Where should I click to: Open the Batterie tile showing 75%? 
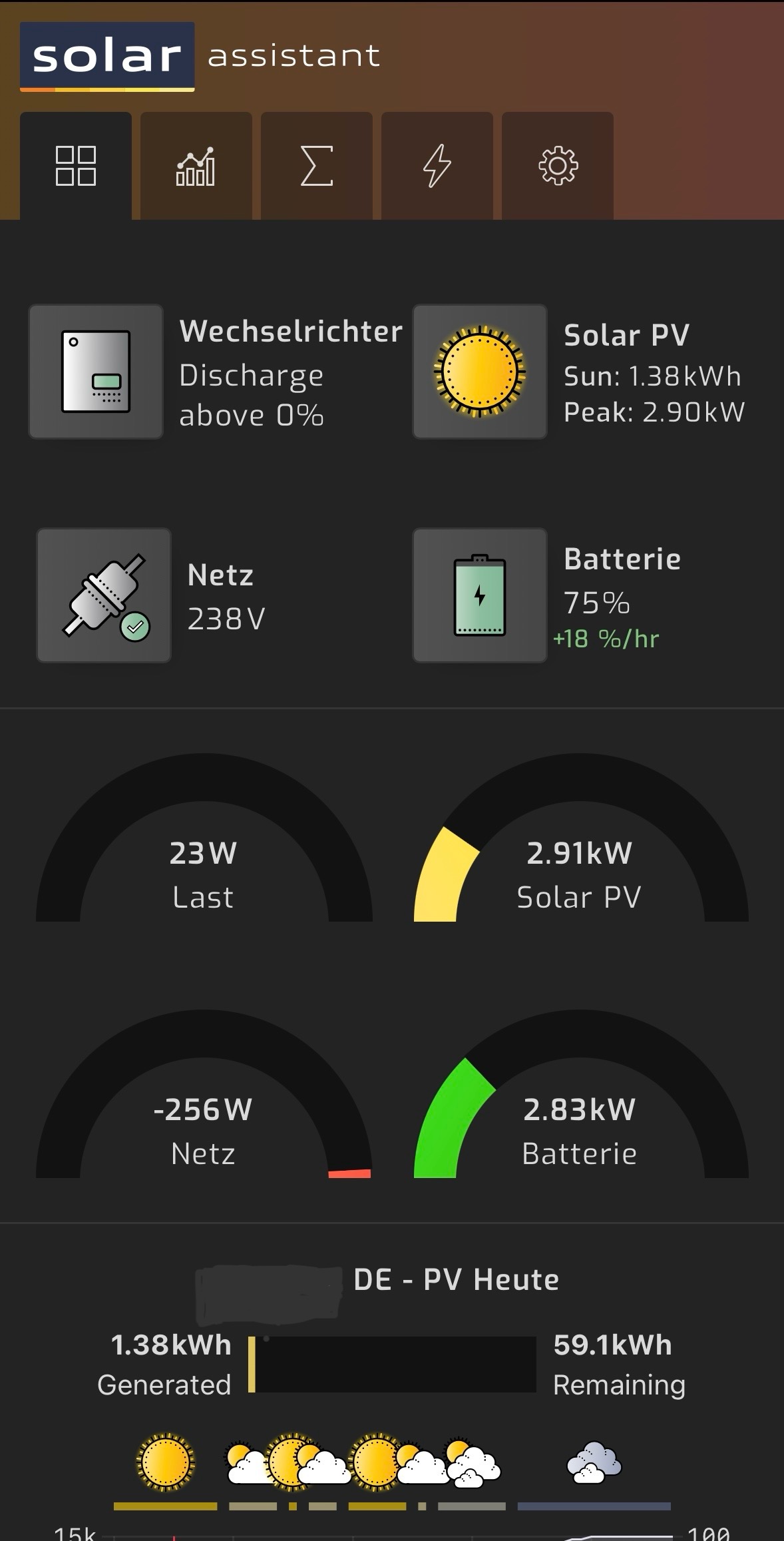(480, 595)
